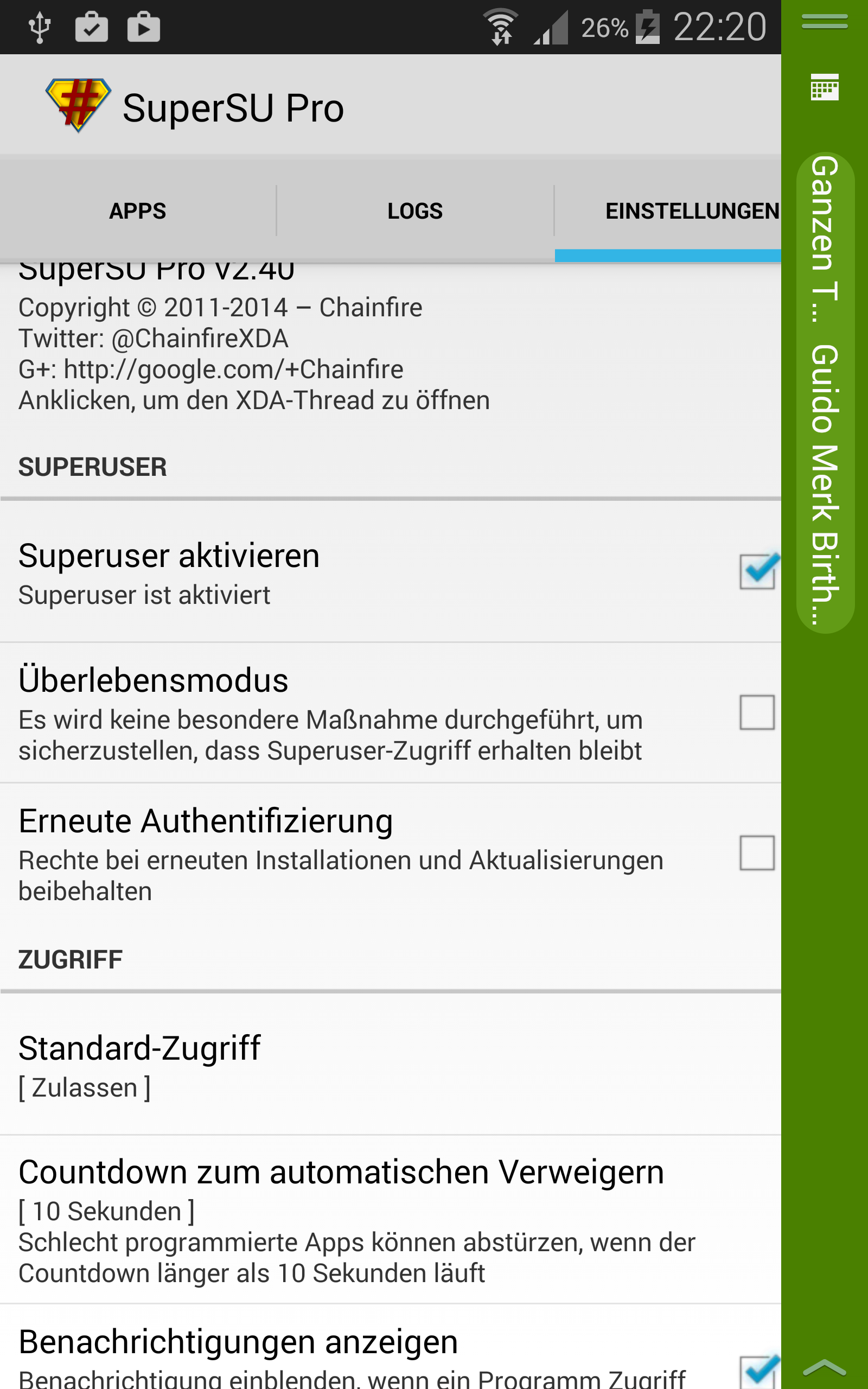Switch to the Apps tab
The image size is (868, 1389).
click(138, 211)
